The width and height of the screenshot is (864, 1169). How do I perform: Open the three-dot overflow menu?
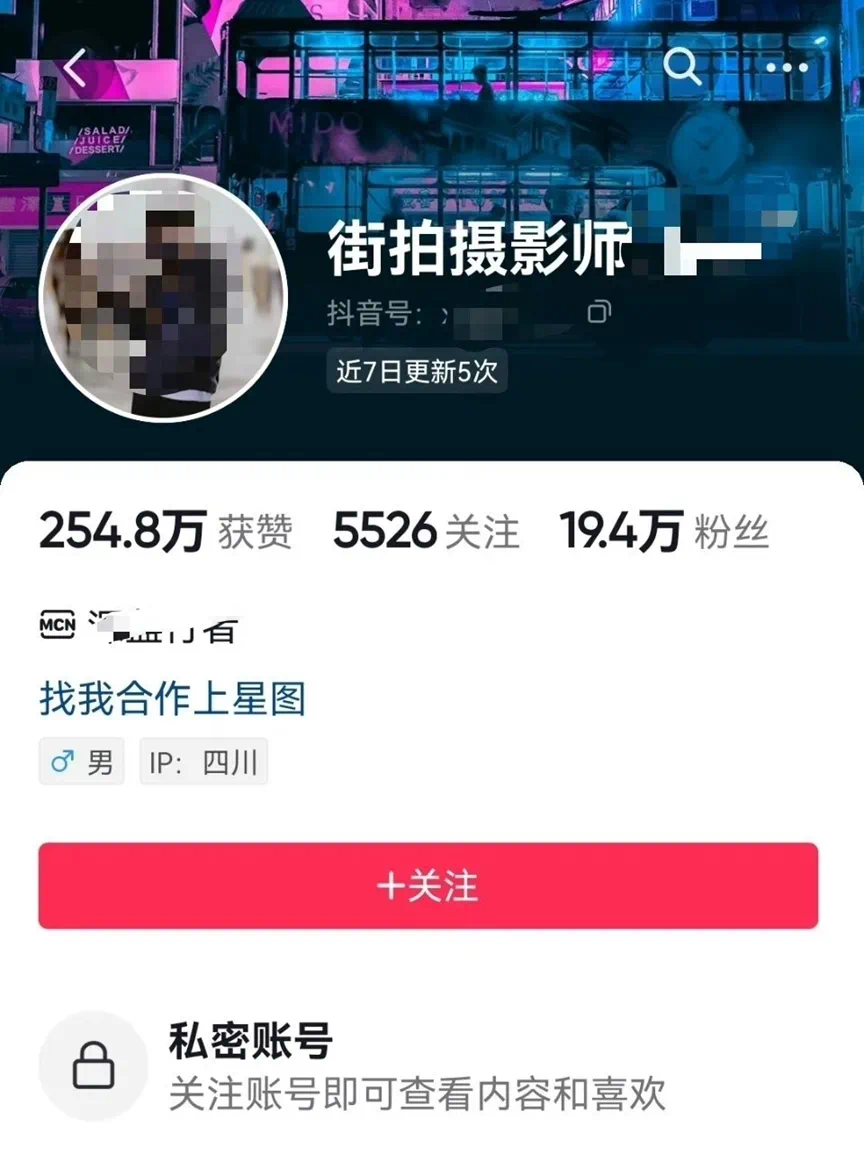pos(787,68)
